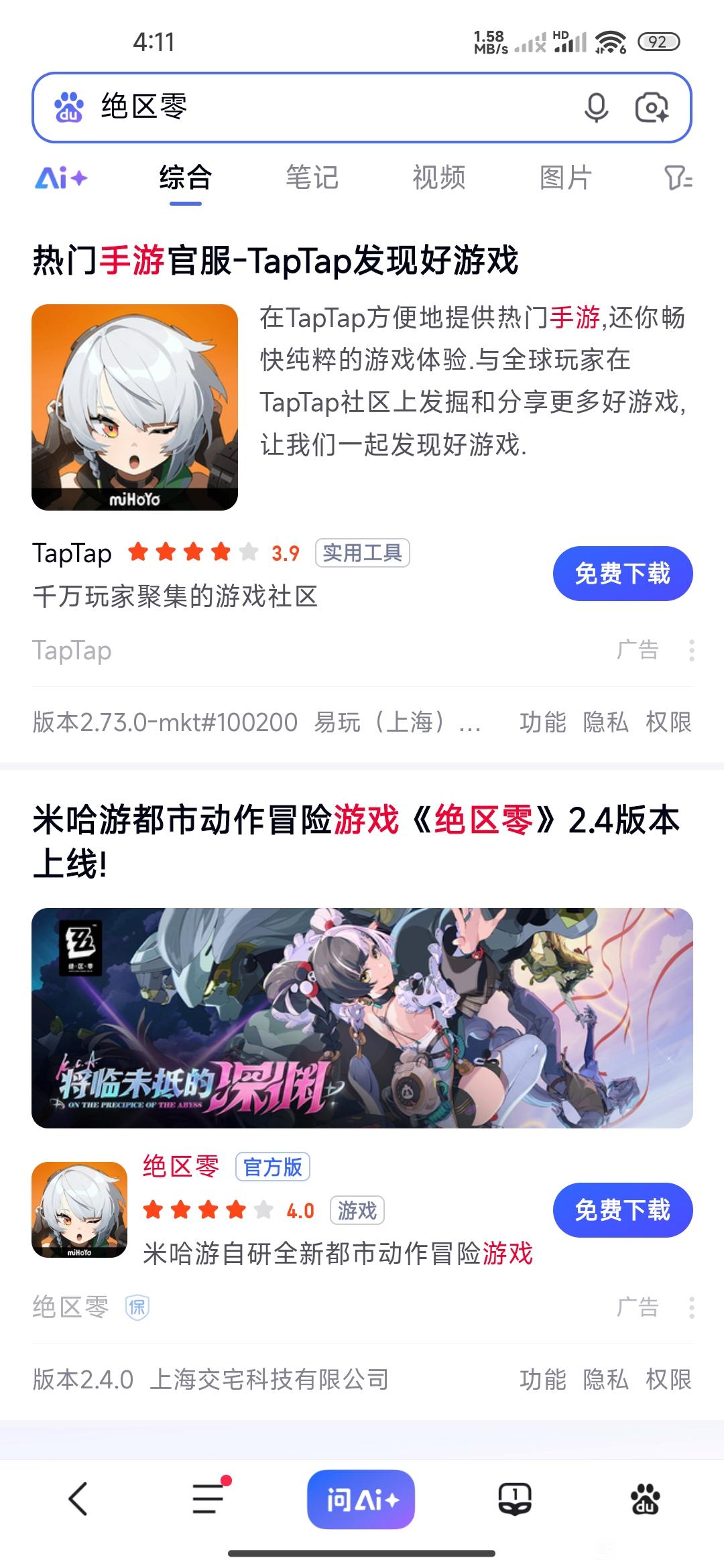Screen dimensions: 724x1568
Task: Open the ad options menu for 绝区零
Action: [x=691, y=1307]
